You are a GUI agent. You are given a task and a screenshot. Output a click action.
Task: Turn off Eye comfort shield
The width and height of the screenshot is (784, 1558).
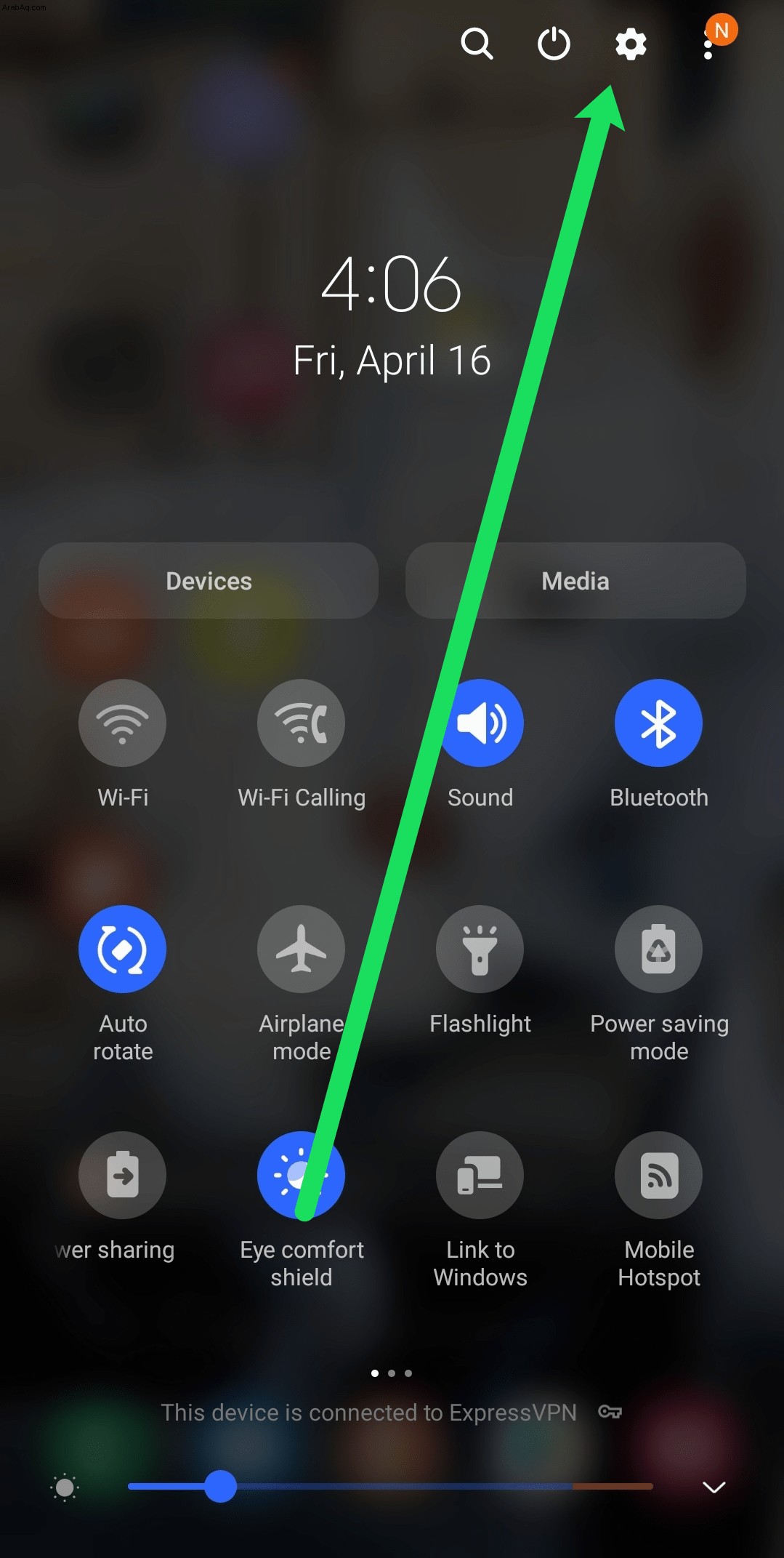[x=302, y=1175]
